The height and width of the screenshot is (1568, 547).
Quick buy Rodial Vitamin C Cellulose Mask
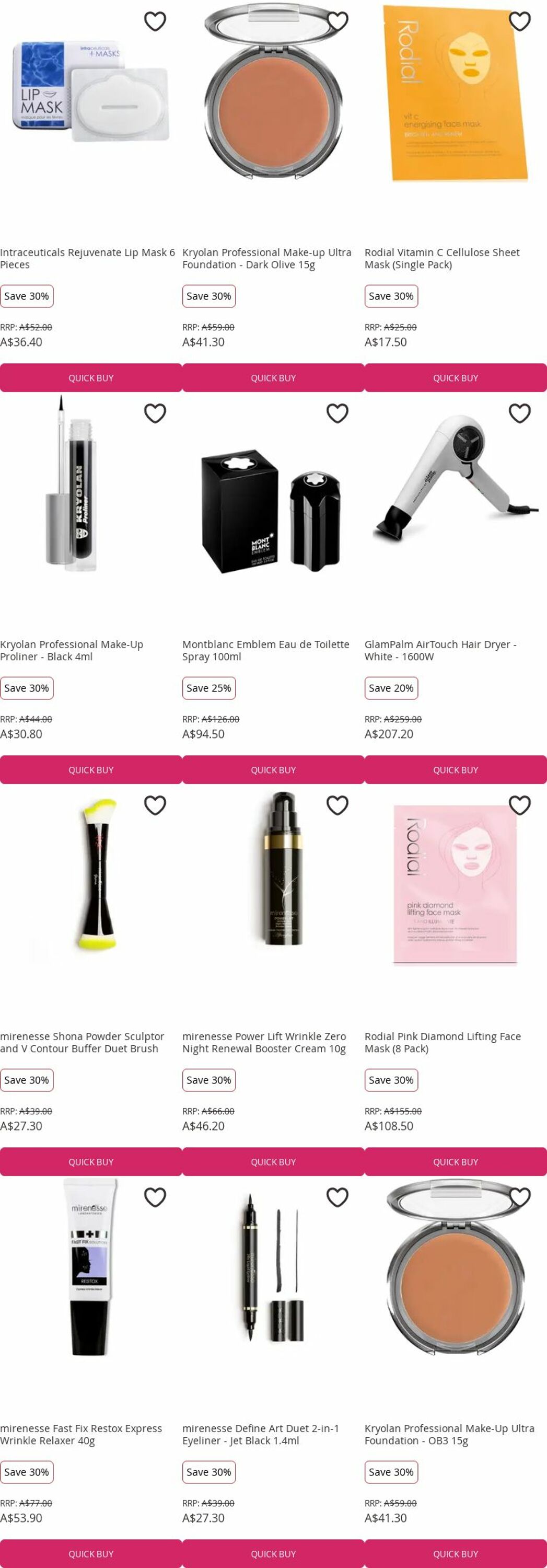tap(455, 378)
